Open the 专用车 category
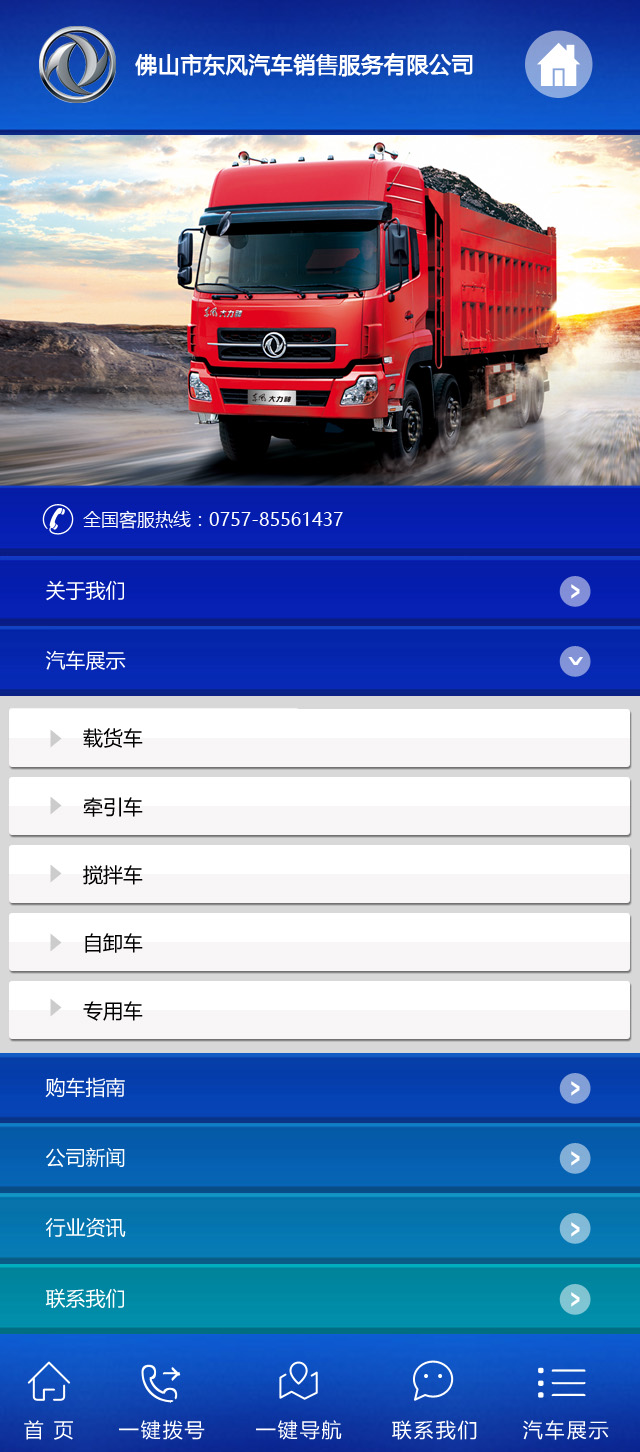This screenshot has height=1452, width=640. 319,1010
